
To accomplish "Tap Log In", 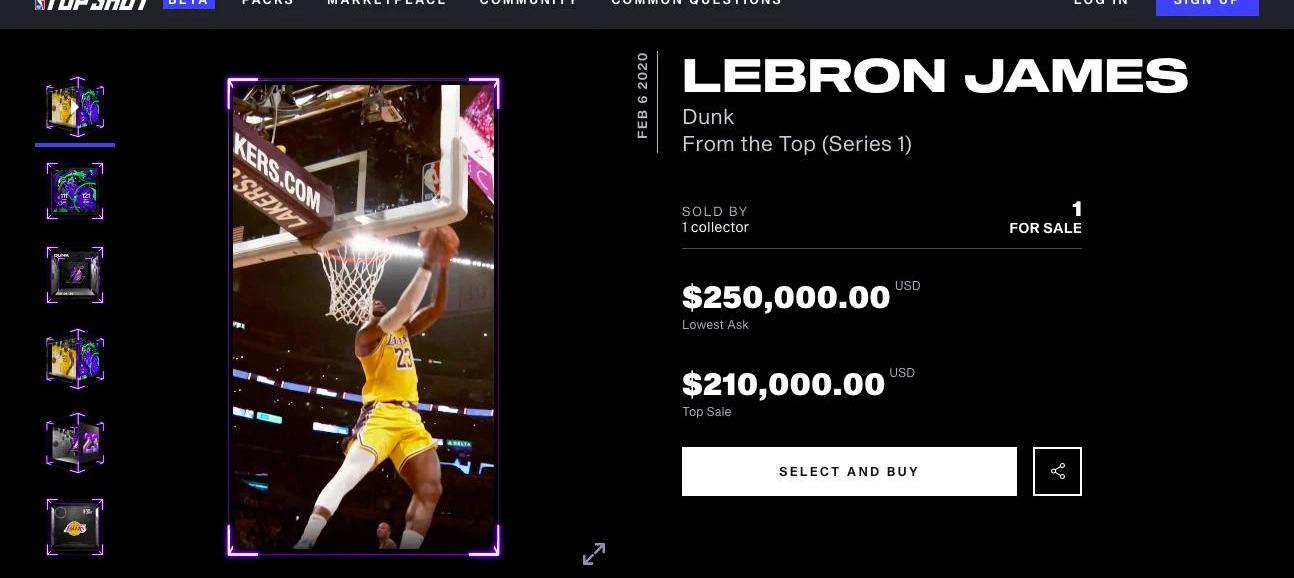I will pos(1101,4).
